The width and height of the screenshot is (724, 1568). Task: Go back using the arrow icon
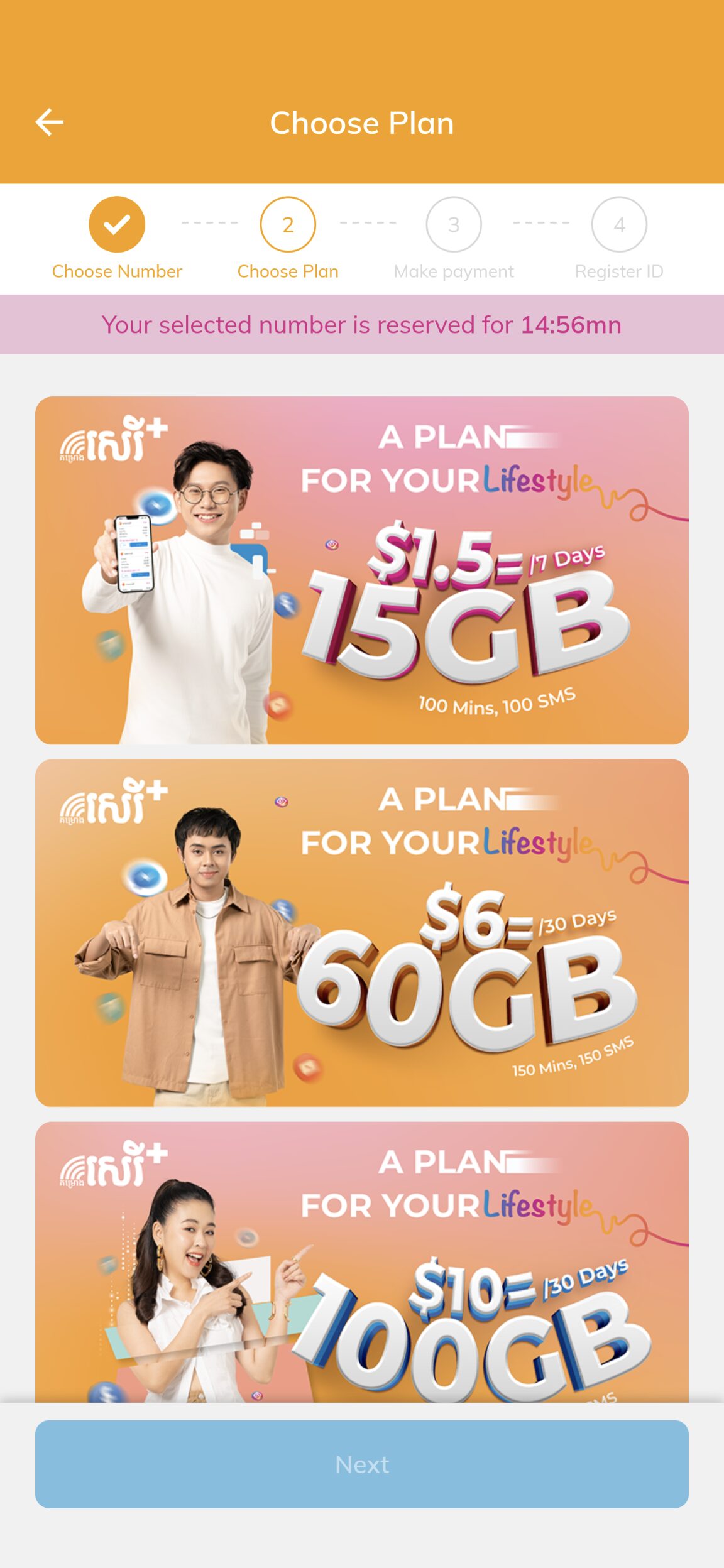pyautogui.click(x=49, y=122)
